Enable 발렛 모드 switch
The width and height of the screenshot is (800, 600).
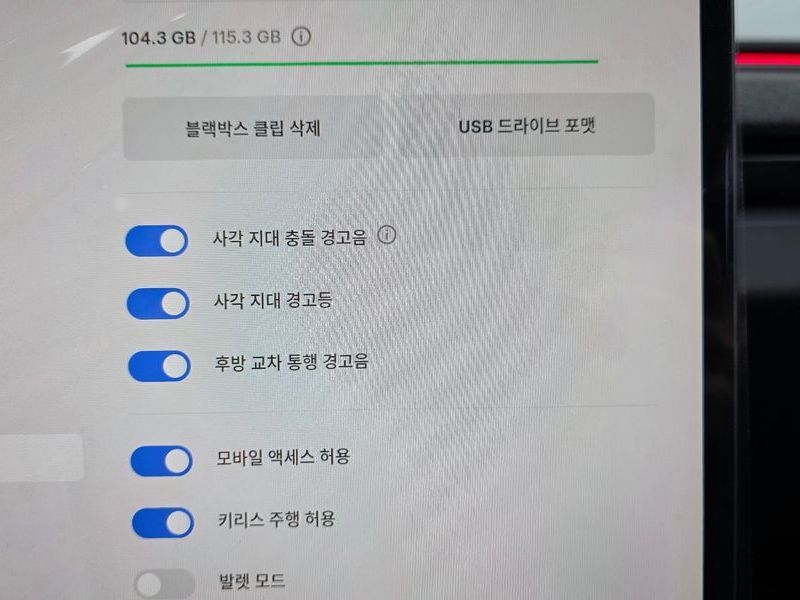point(163,584)
